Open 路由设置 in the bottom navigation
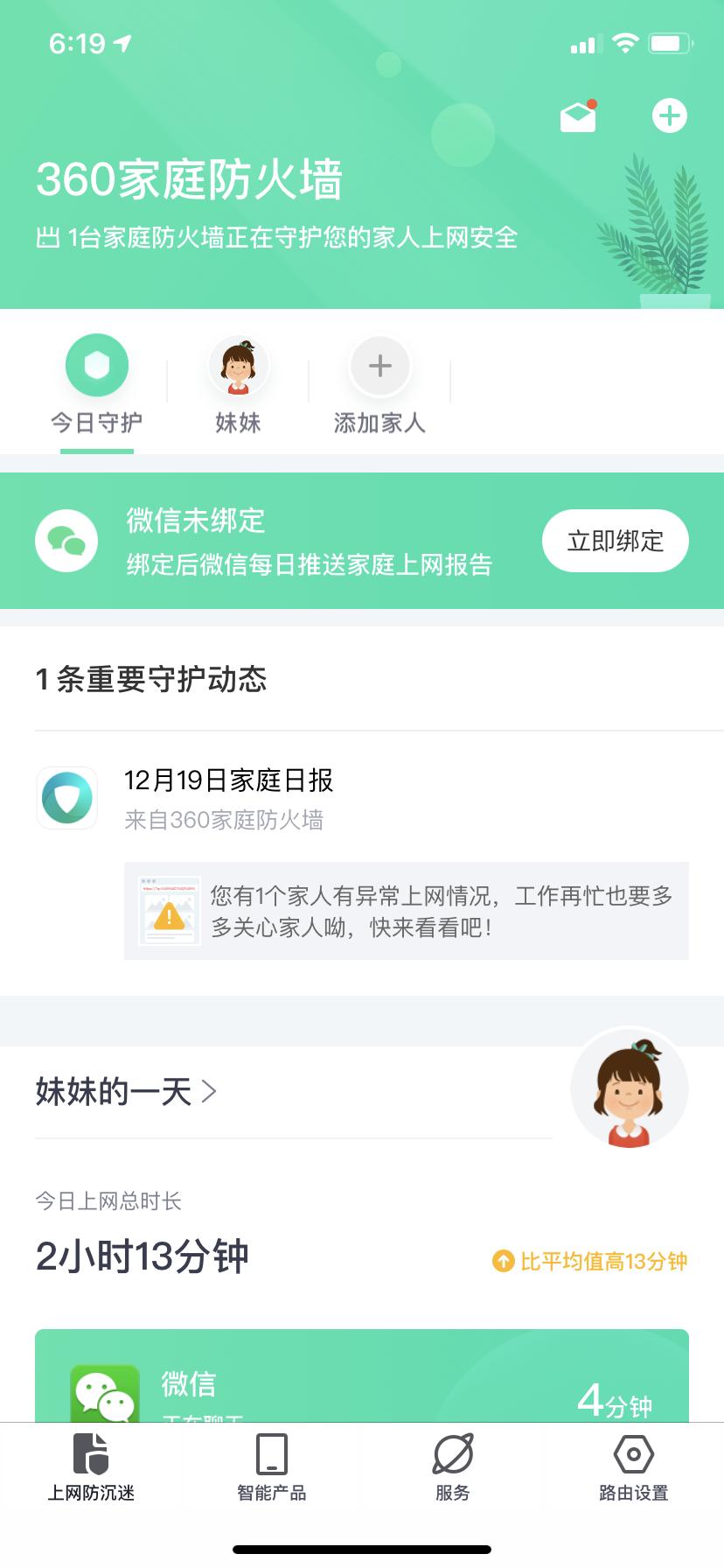The height and width of the screenshot is (1568, 724). pos(633,1468)
